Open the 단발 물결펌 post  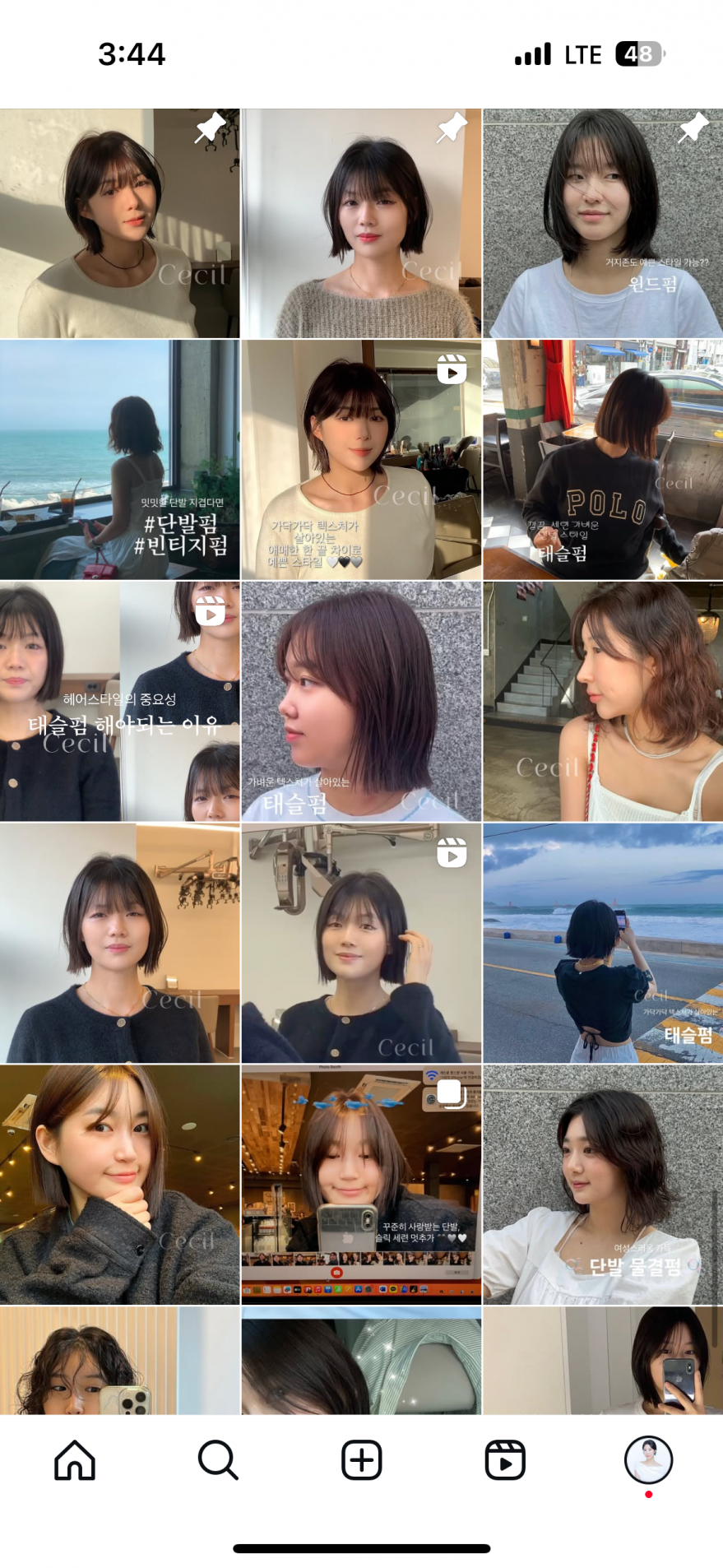[x=603, y=1185]
